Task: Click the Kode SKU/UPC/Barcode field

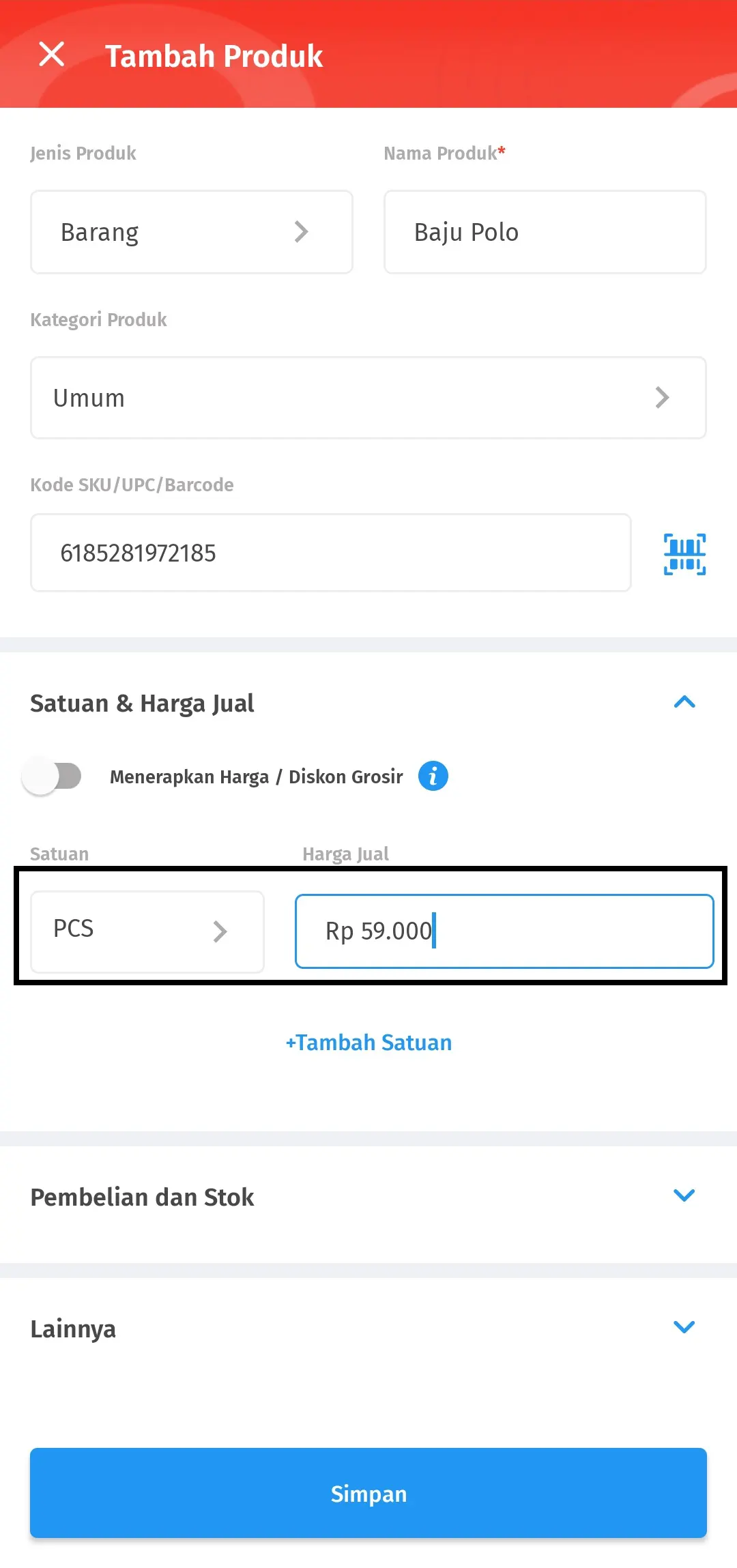Action: (x=331, y=552)
